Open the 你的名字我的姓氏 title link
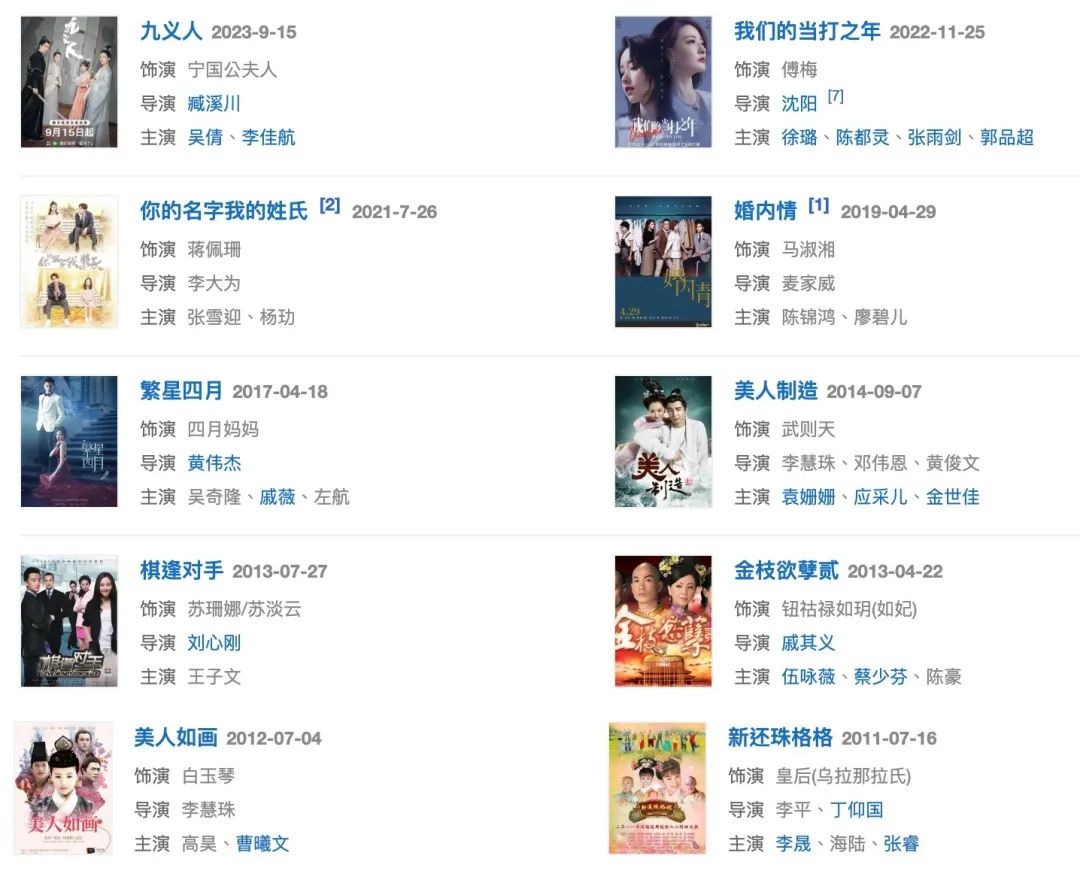Screen dimensions: 1080x871 [x=224, y=211]
